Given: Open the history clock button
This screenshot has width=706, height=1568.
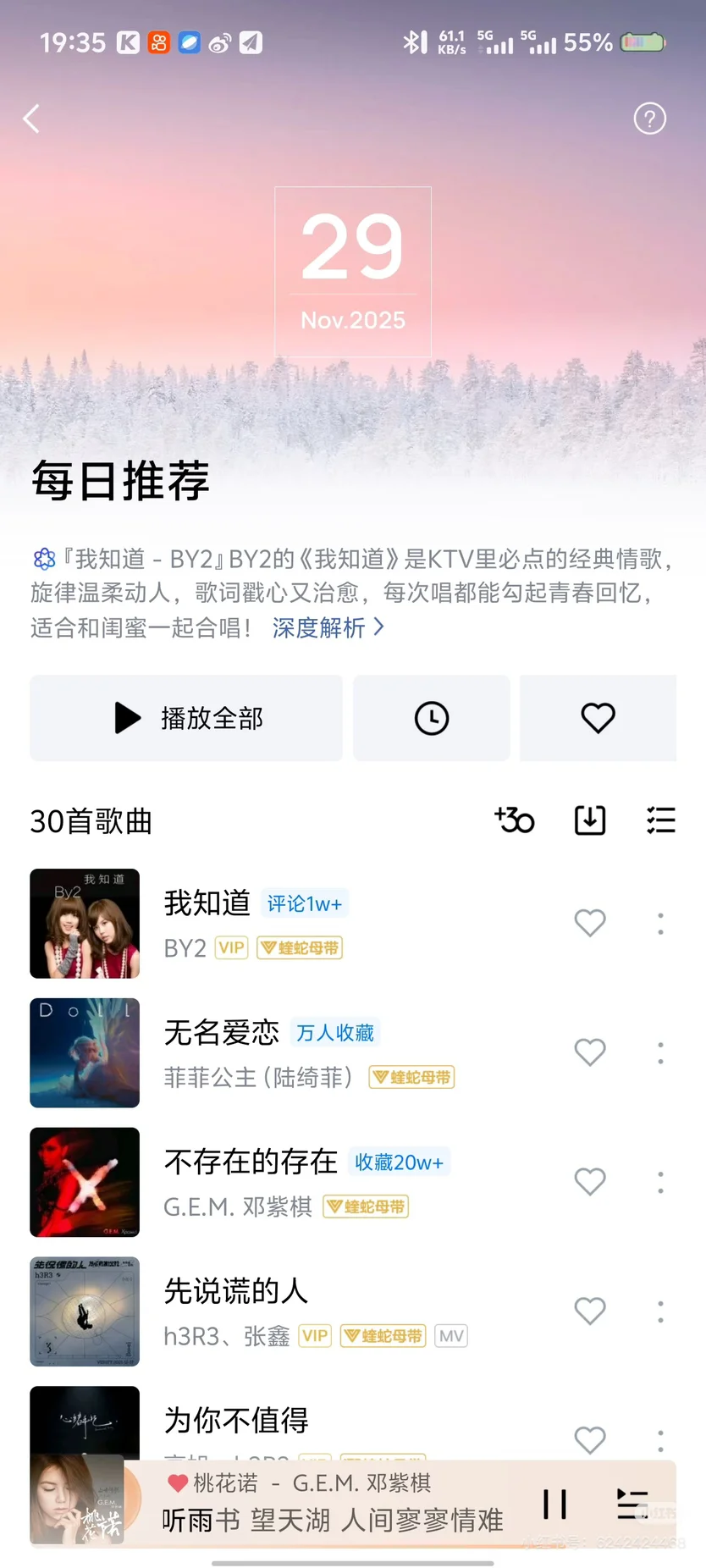Looking at the screenshot, I should click(x=431, y=718).
